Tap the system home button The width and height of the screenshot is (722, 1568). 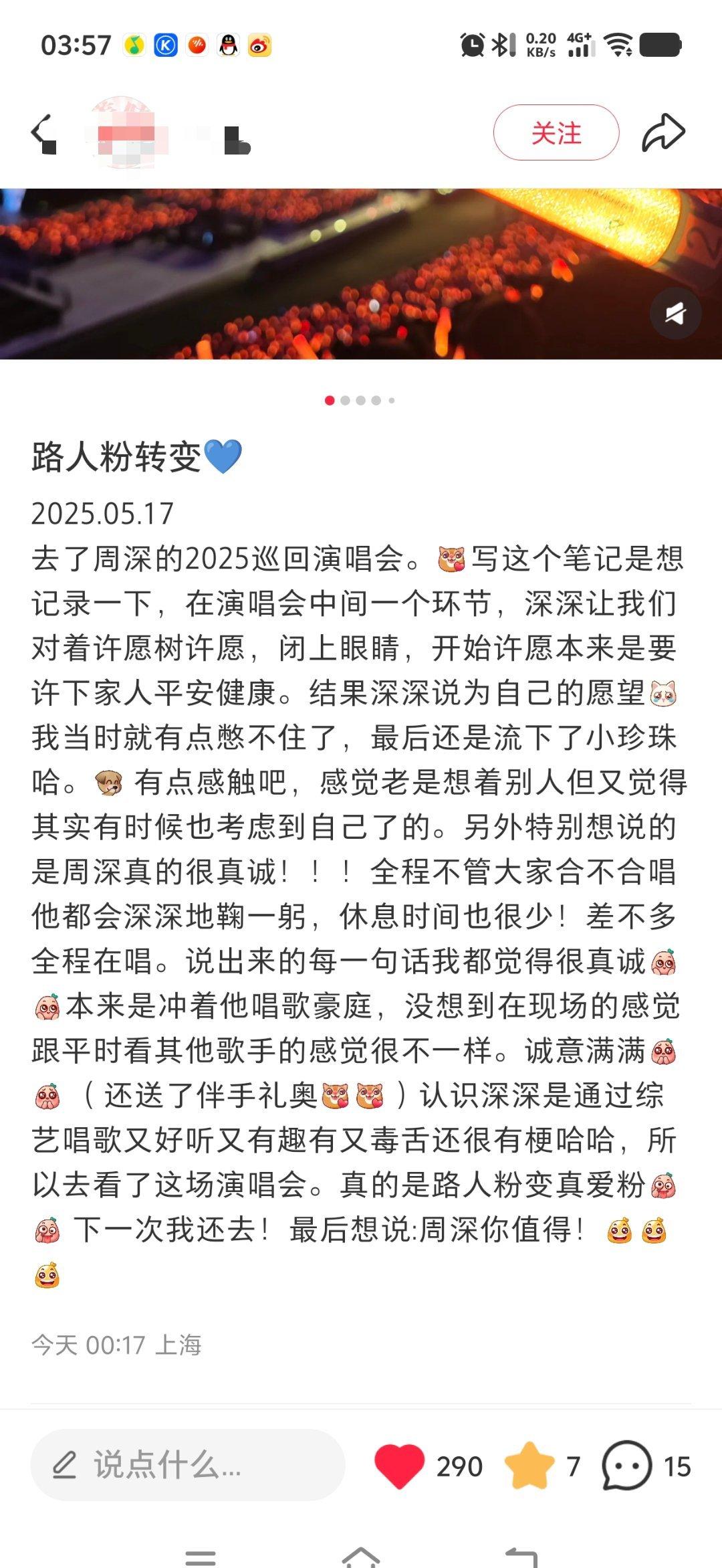click(x=361, y=1557)
